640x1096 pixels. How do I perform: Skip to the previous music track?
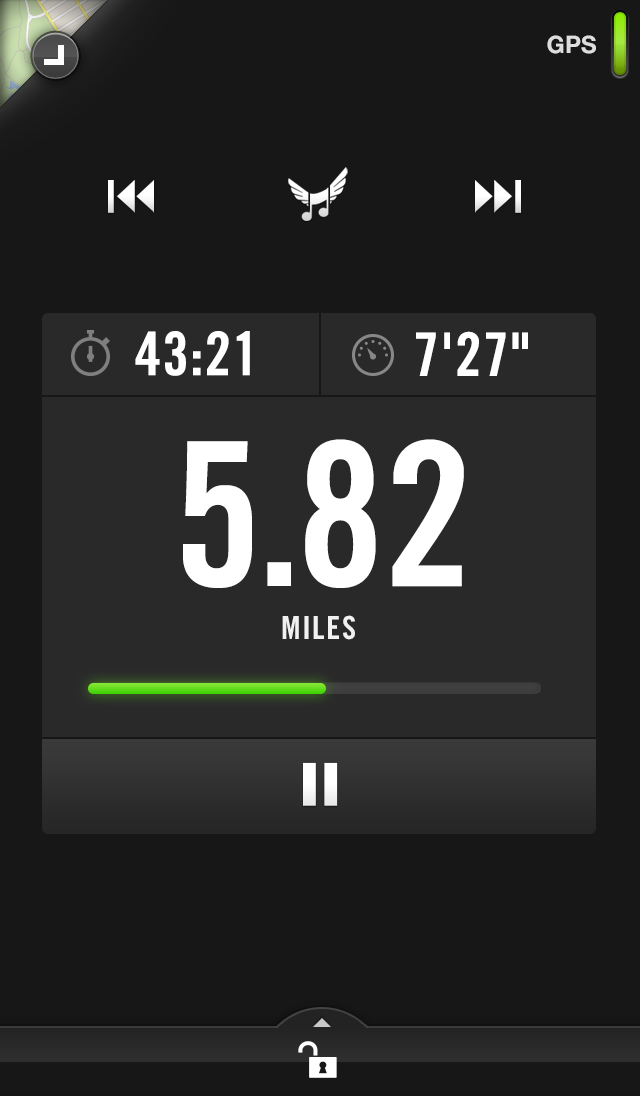tap(131, 196)
